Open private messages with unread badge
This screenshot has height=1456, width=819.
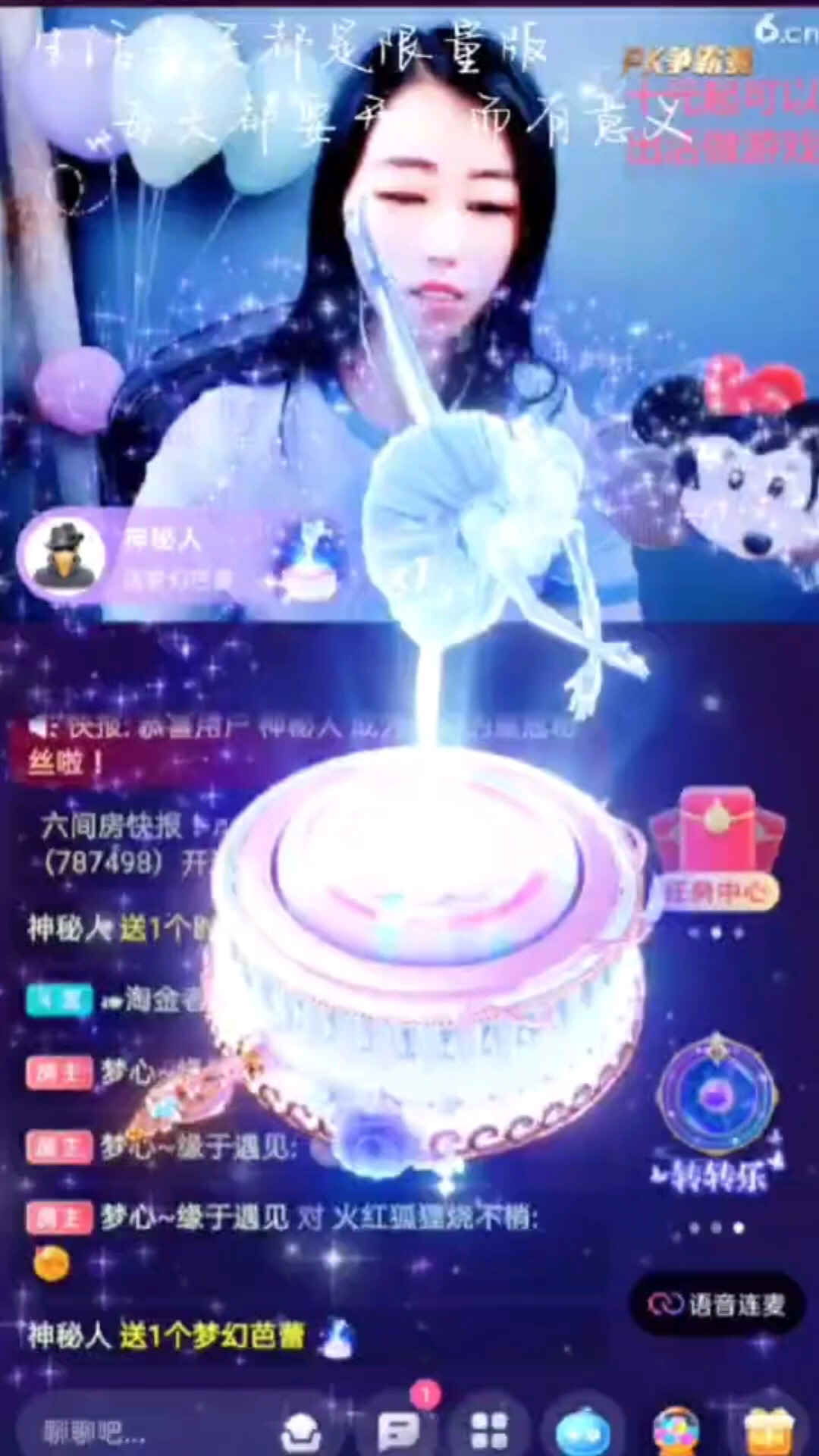point(399,1430)
